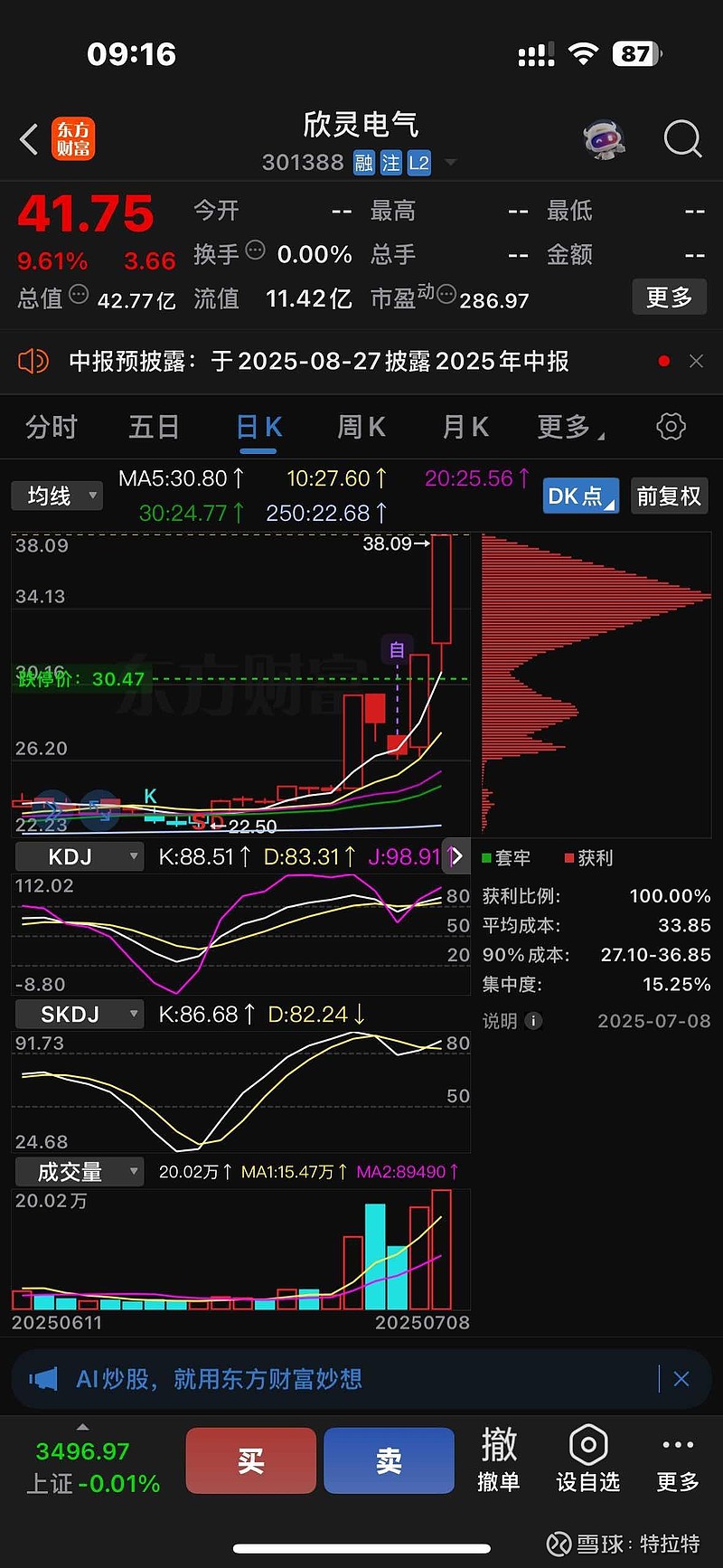Switch to the 五日 chart tab

tap(154, 427)
